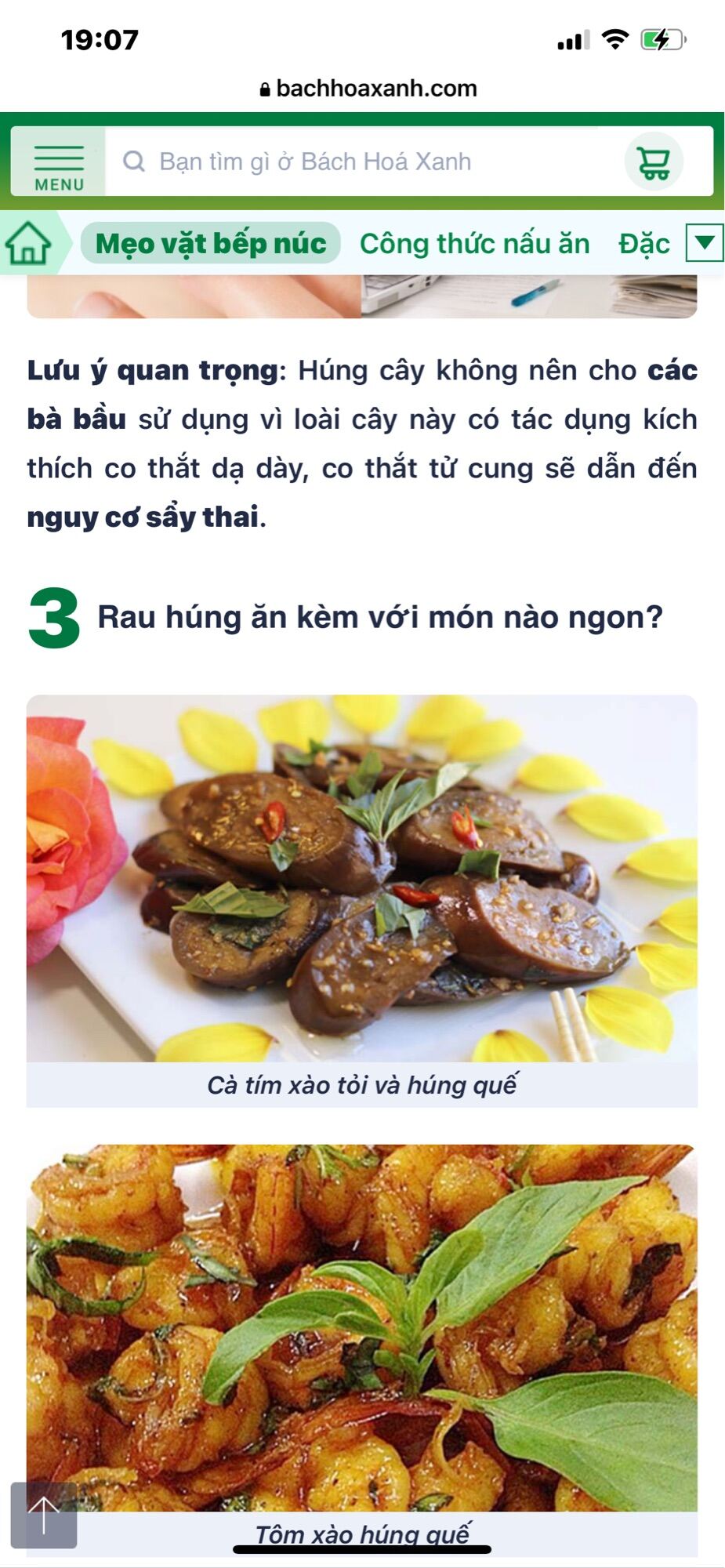Expand the category dropdown arrow
Viewport: 725px width, 1568px height.
click(x=704, y=242)
